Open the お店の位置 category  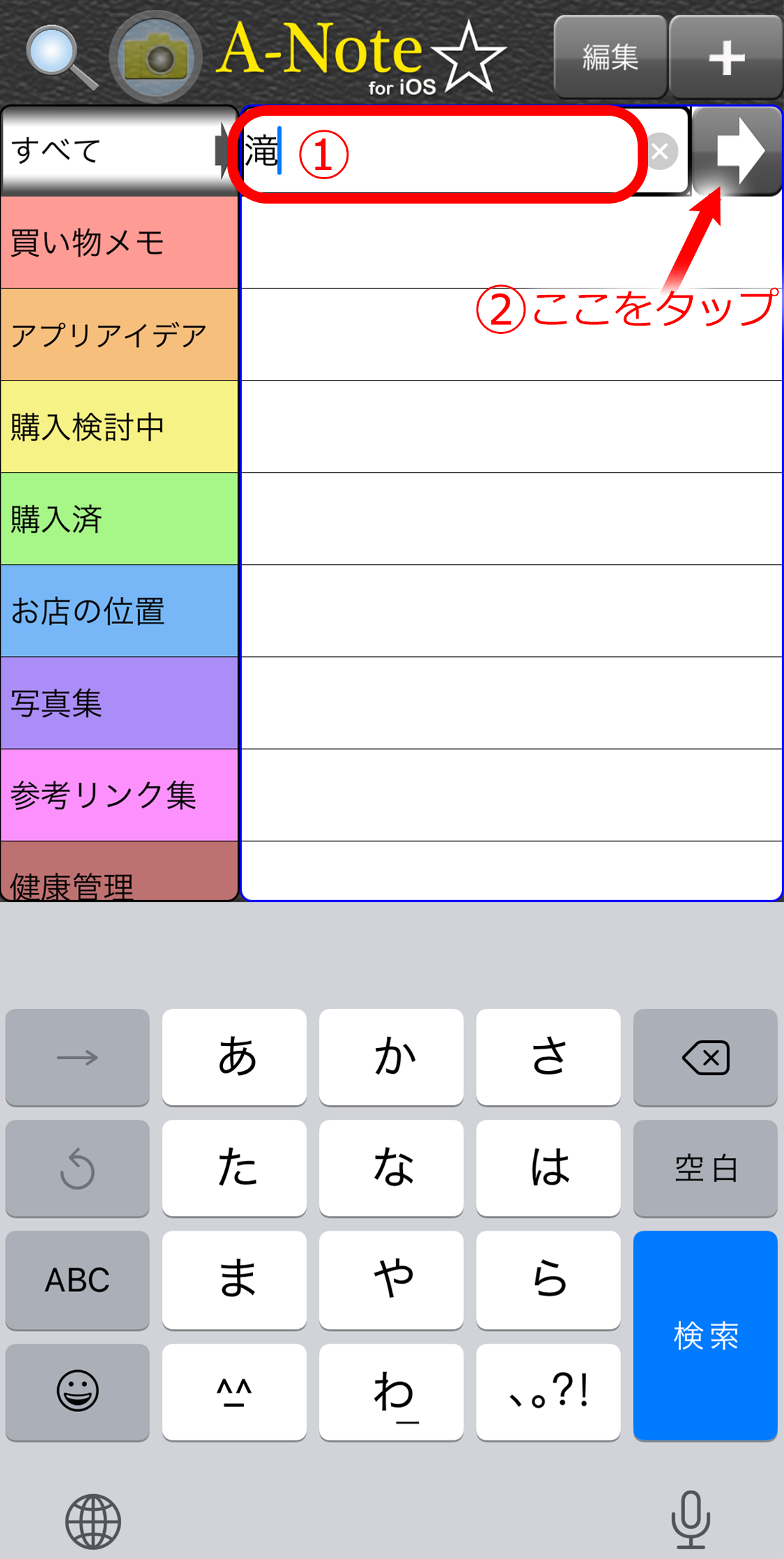tap(119, 611)
